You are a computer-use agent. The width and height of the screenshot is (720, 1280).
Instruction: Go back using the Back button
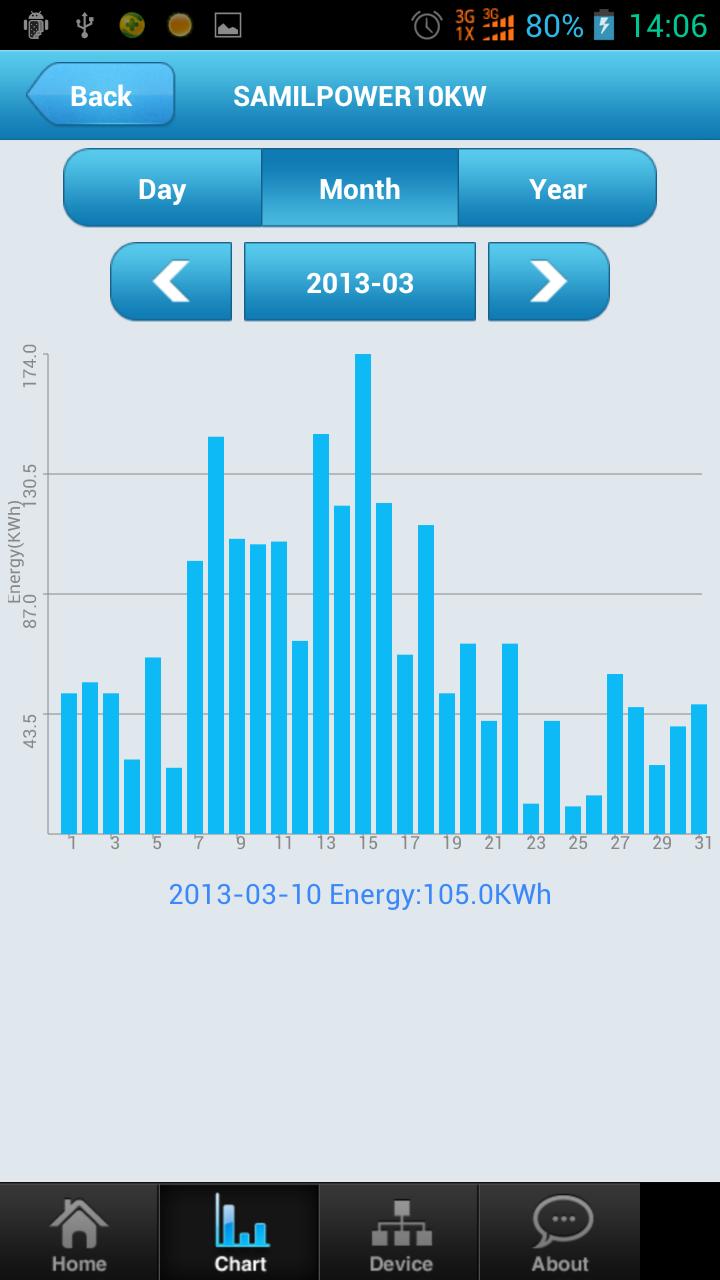click(101, 96)
